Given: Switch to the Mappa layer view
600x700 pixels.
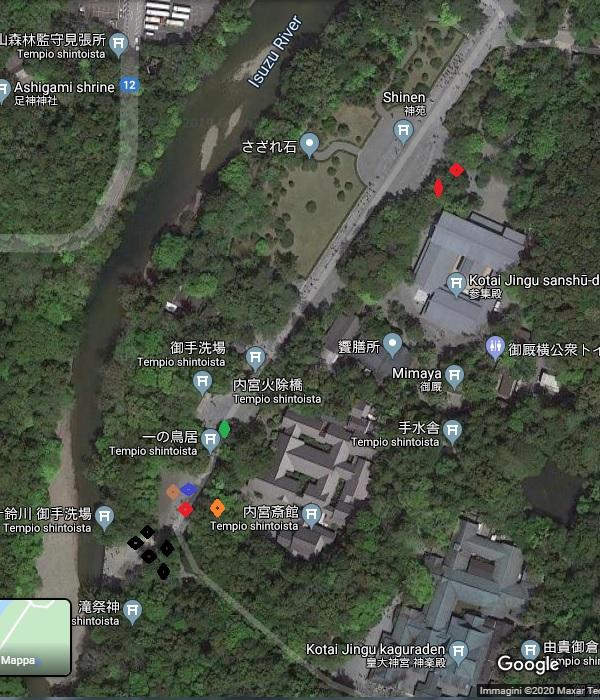Looking at the screenshot, I should point(35,636).
